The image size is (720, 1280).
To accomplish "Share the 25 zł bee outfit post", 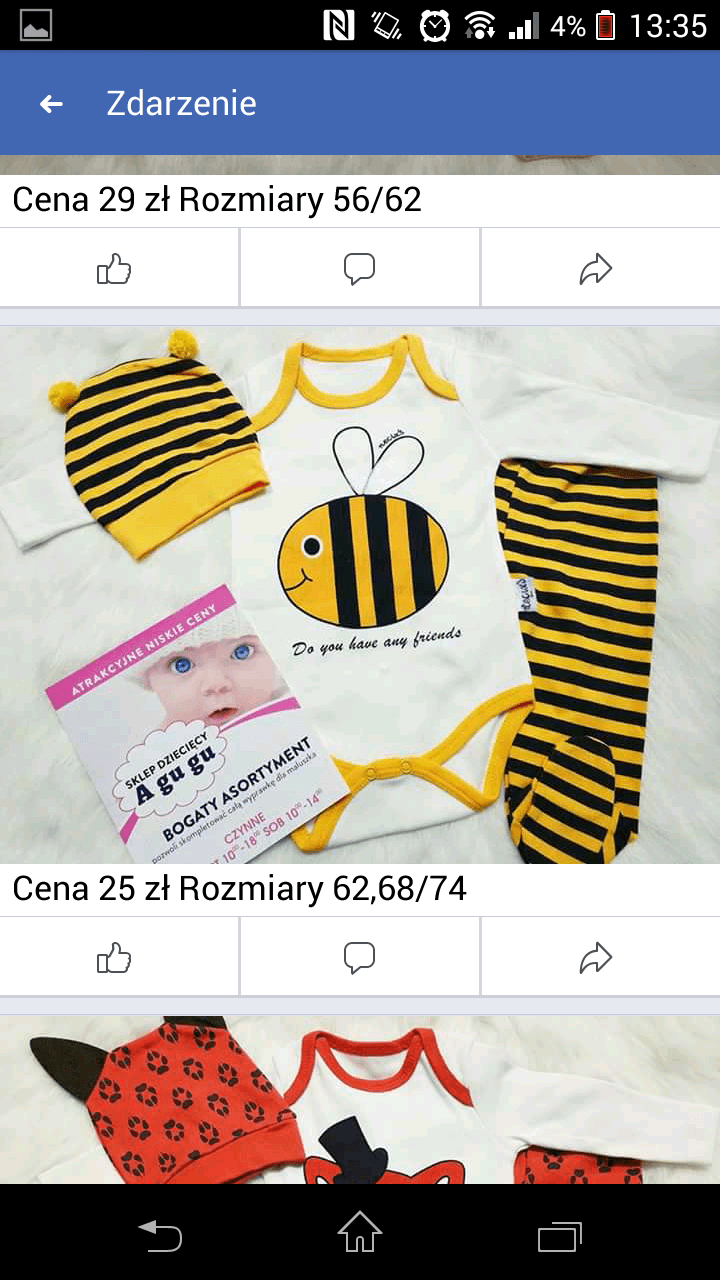I will (x=596, y=958).
